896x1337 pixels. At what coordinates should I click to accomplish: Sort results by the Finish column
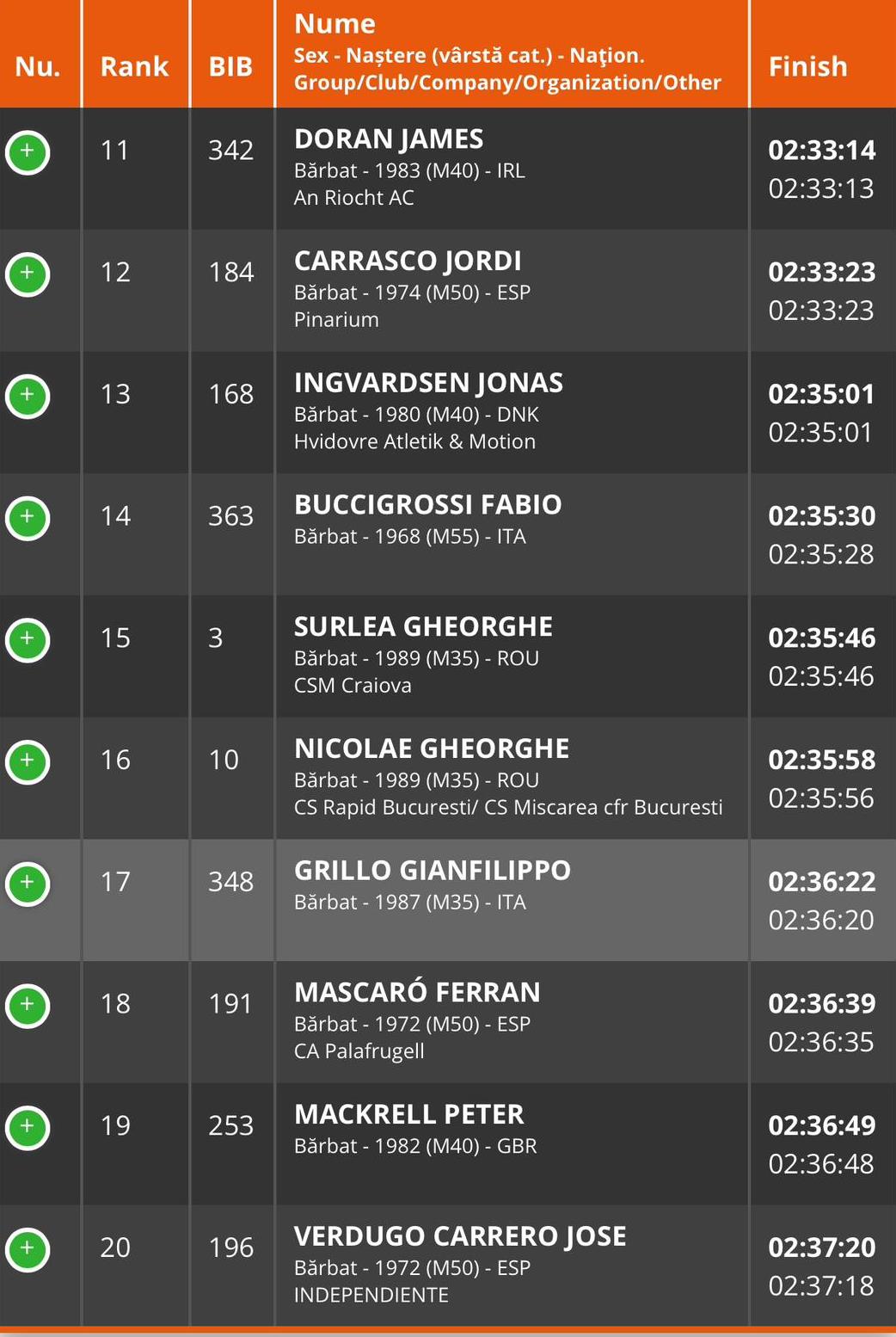pyautogui.click(x=807, y=66)
